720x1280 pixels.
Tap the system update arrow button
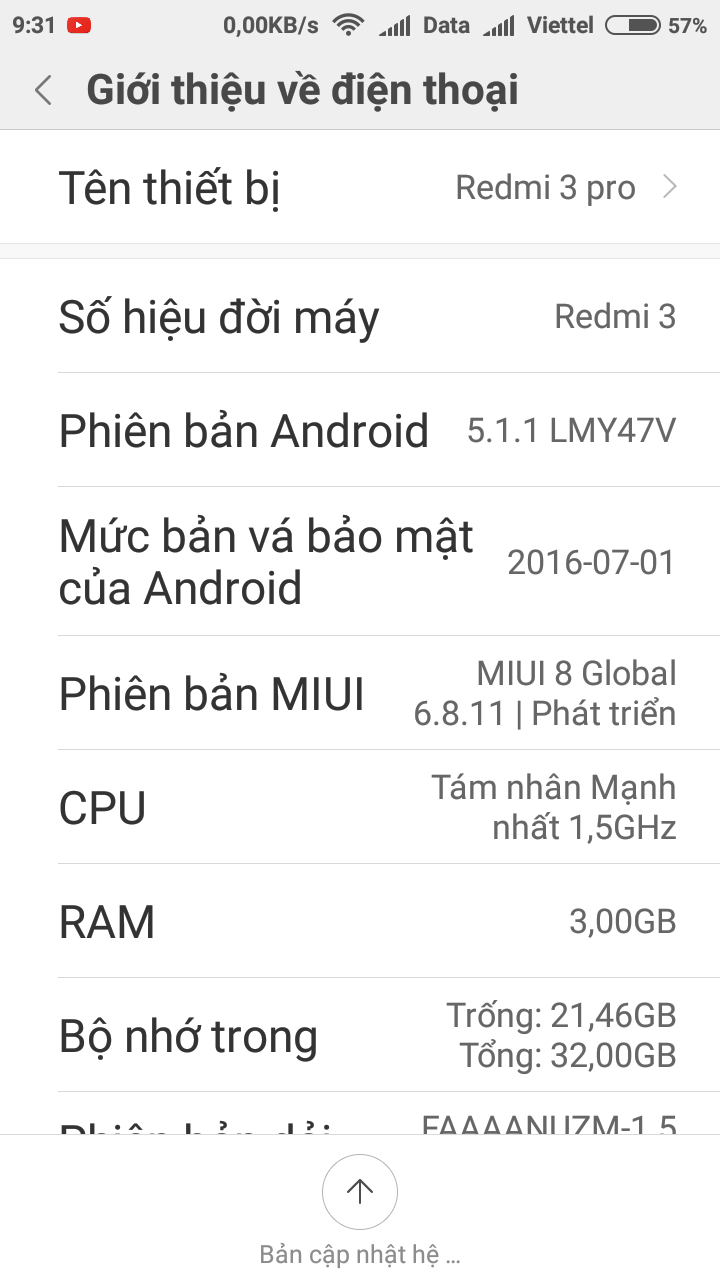coord(360,1191)
